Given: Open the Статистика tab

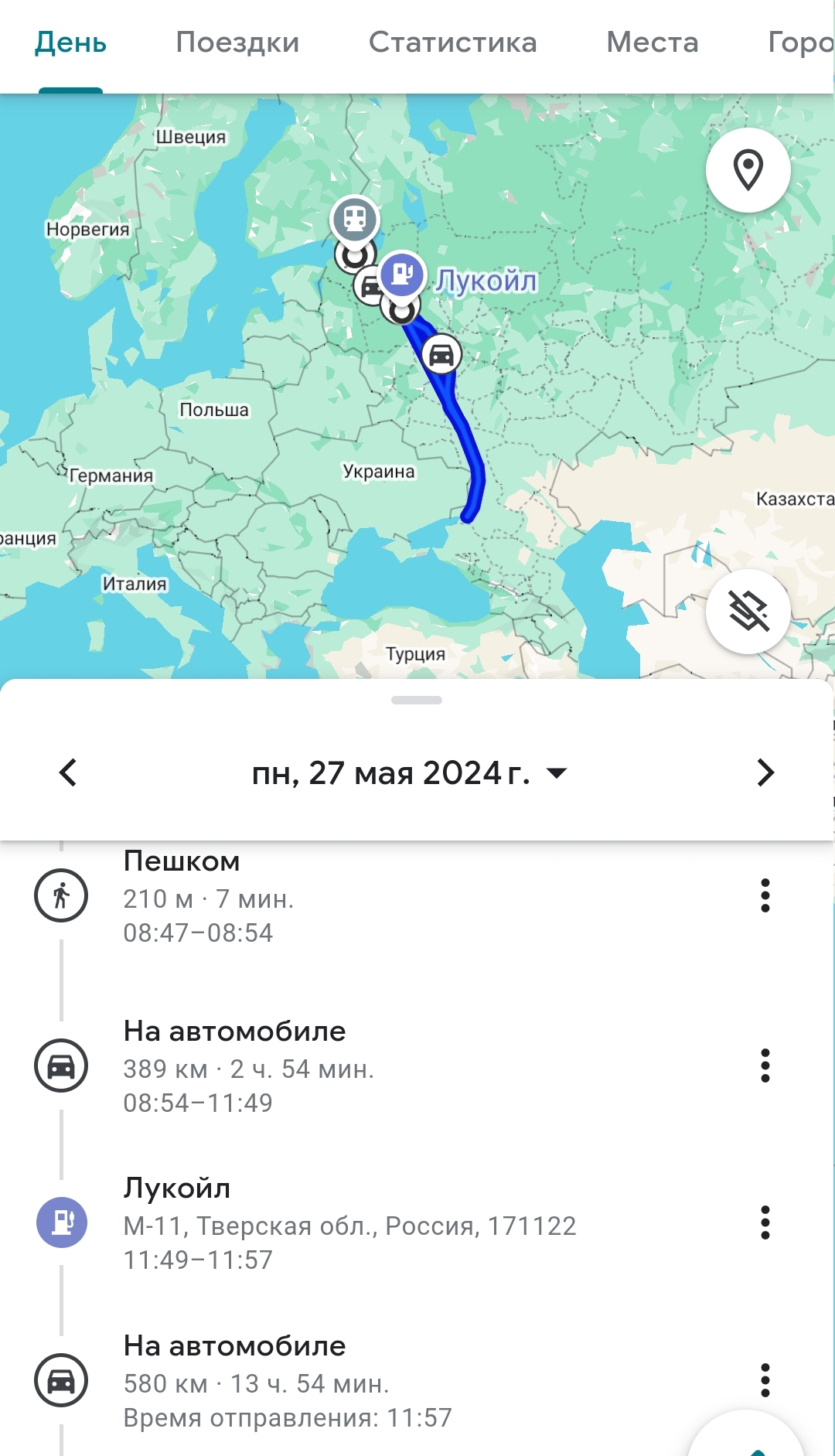Looking at the screenshot, I should tap(452, 43).
